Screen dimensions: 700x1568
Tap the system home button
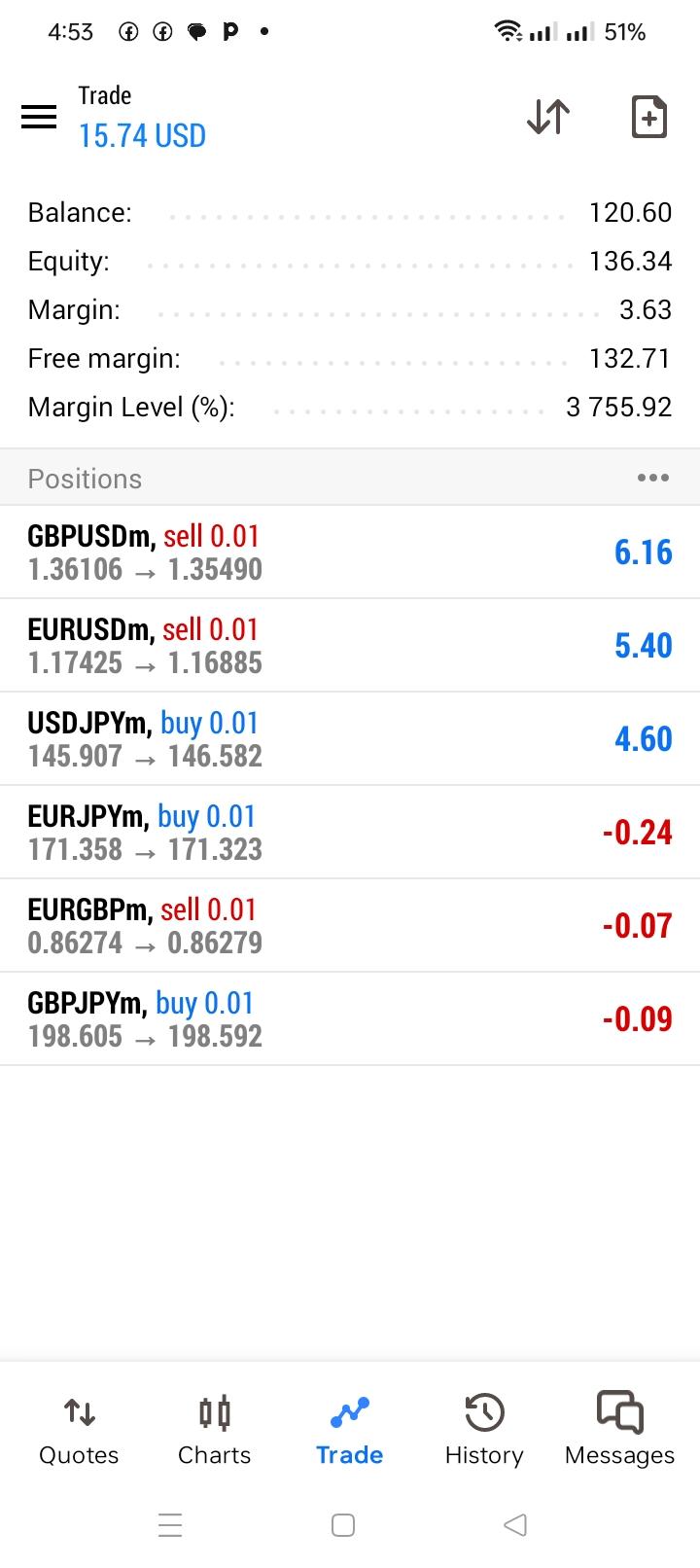[343, 1524]
